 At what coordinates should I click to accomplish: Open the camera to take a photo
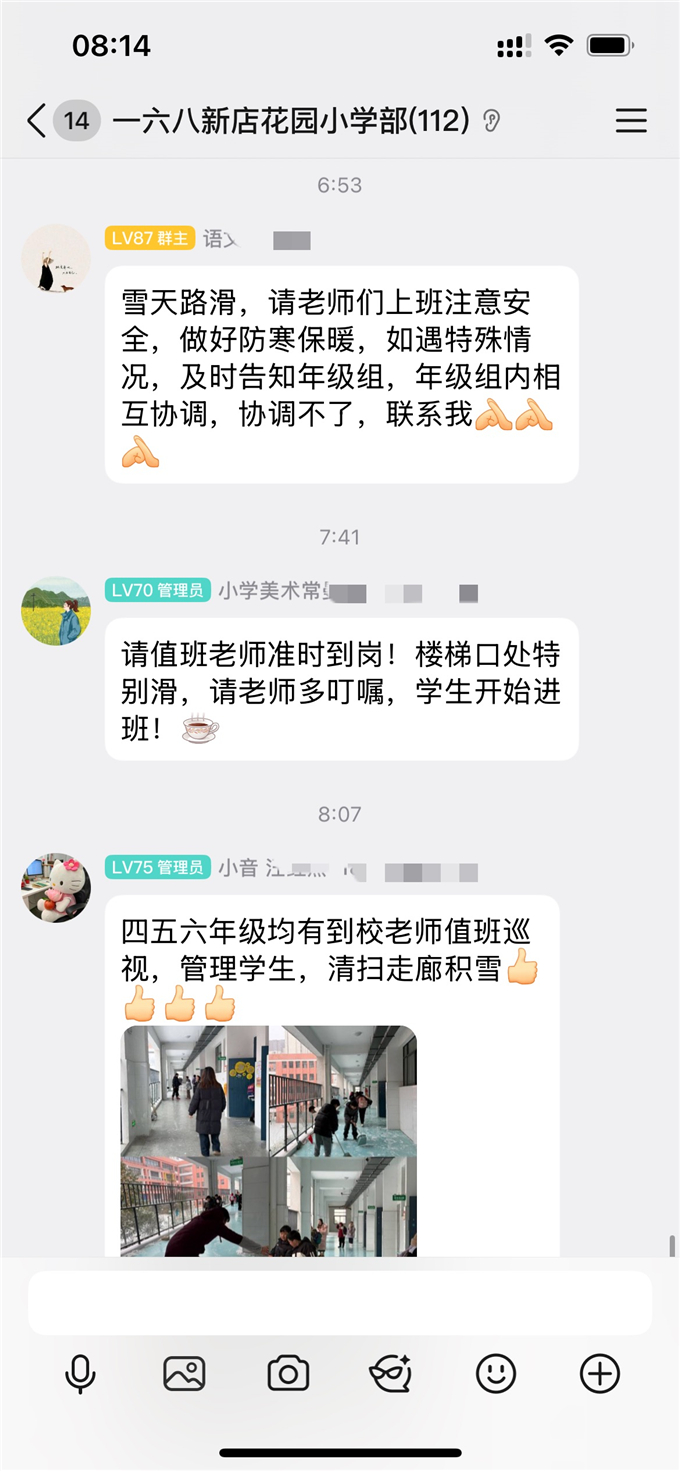pos(288,1374)
